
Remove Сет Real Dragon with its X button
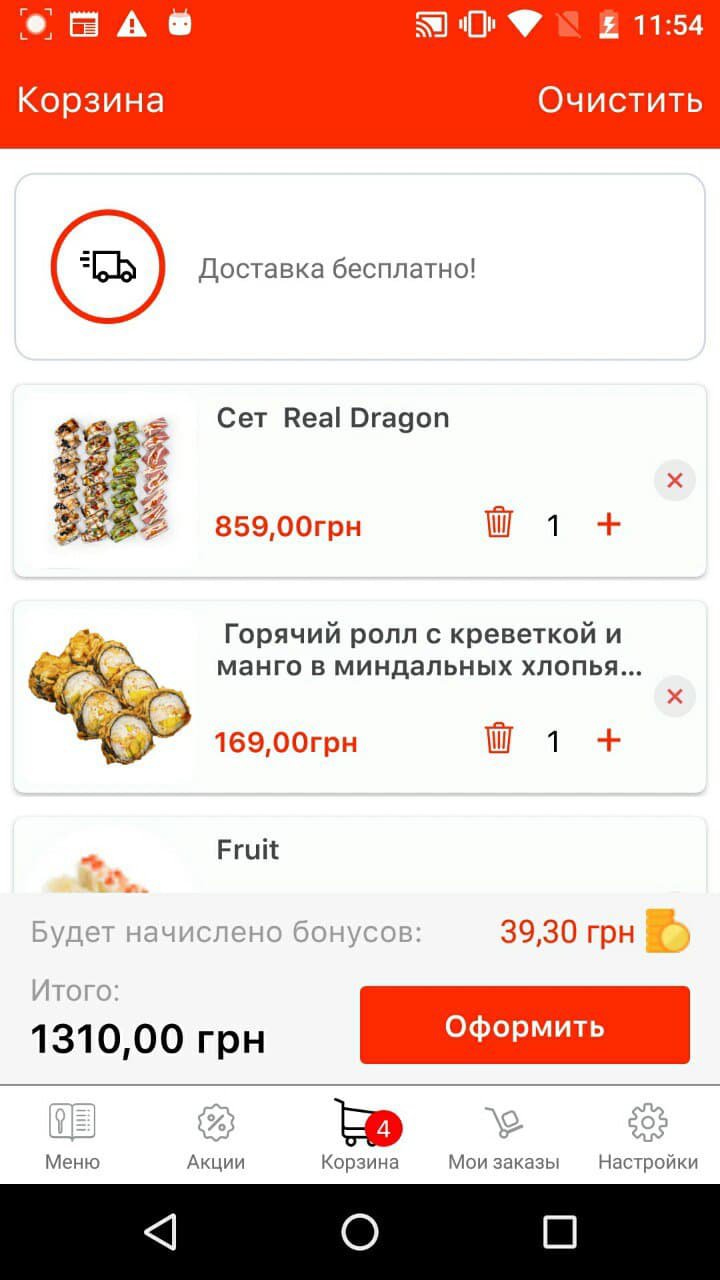click(675, 481)
